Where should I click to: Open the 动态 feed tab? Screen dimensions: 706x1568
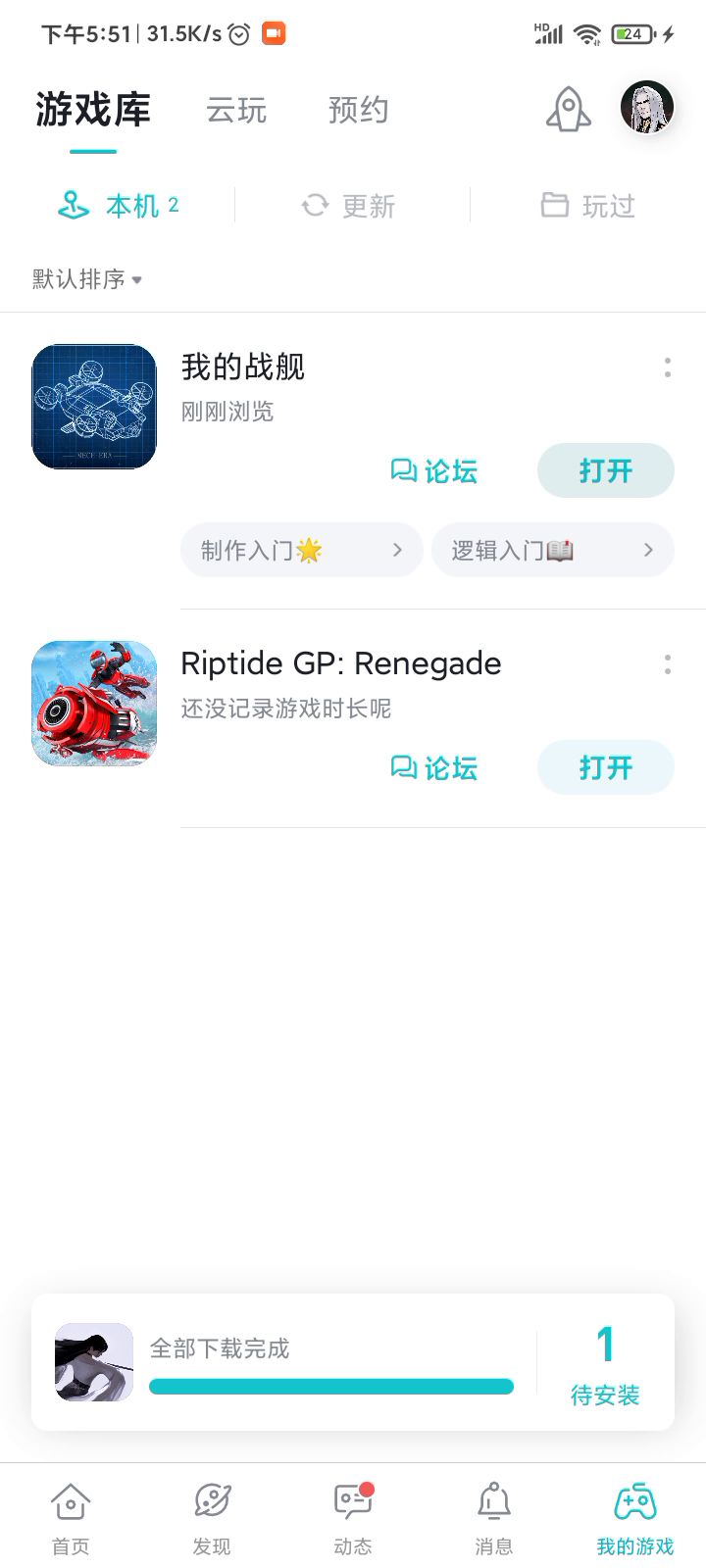pos(353,1515)
